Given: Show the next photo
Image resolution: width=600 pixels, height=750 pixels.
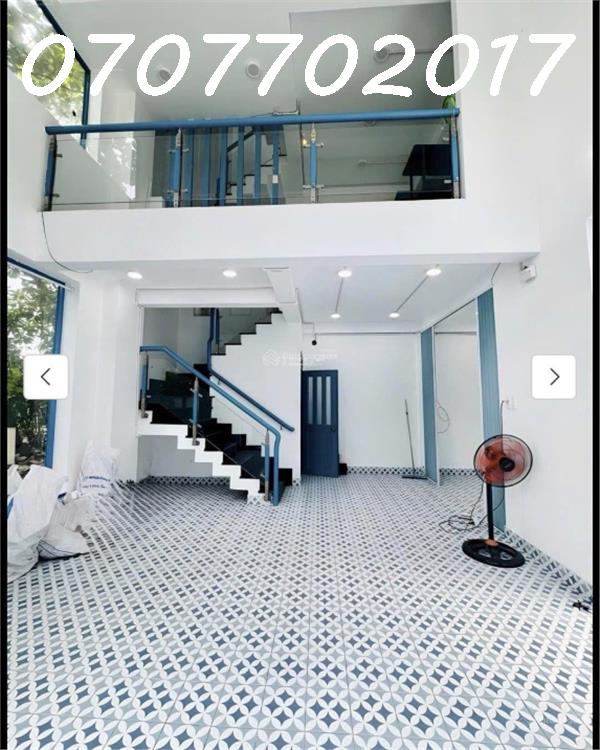Looking at the screenshot, I should click(553, 377).
